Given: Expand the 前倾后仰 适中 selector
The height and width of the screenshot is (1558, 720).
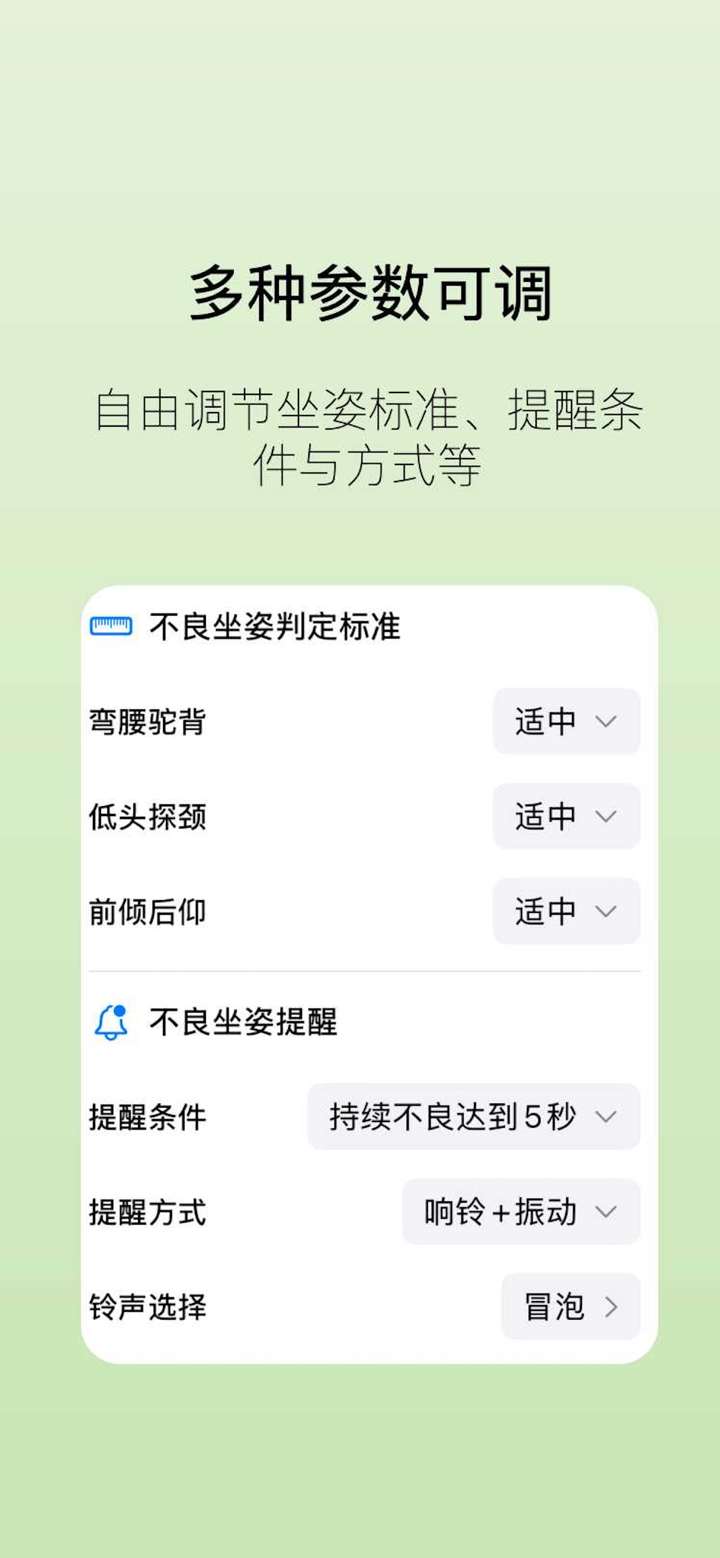Looking at the screenshot, I should pos(566,911).
